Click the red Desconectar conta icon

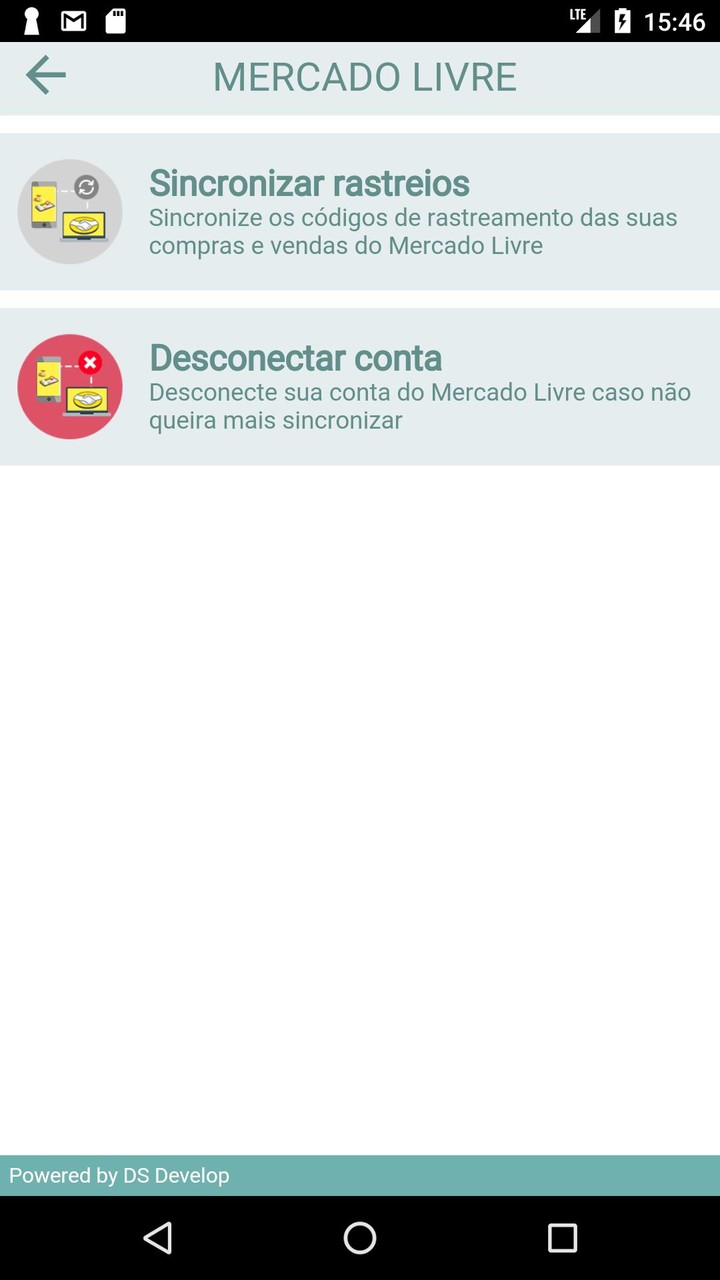click(69, 385)
